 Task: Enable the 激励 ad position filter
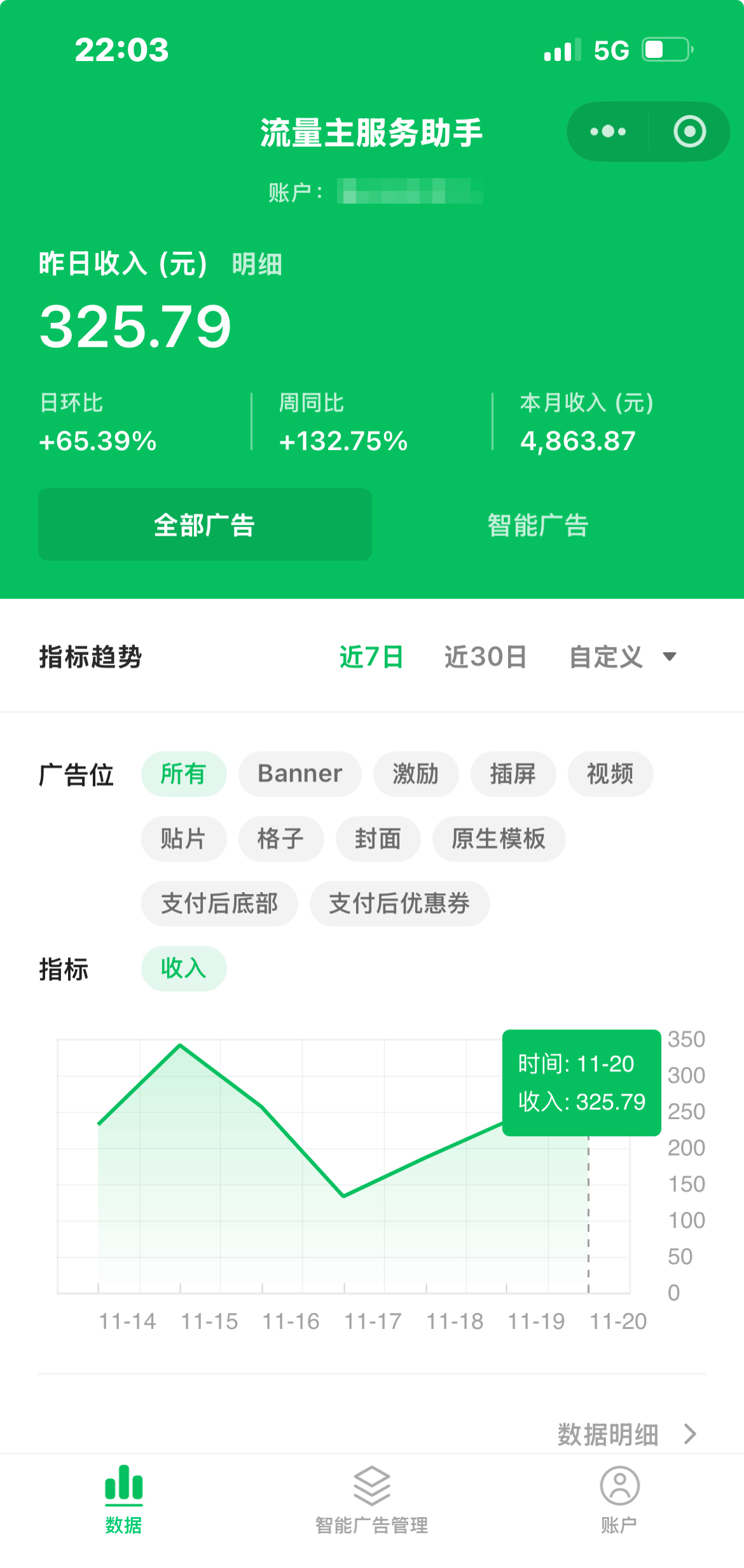(415, 774)
